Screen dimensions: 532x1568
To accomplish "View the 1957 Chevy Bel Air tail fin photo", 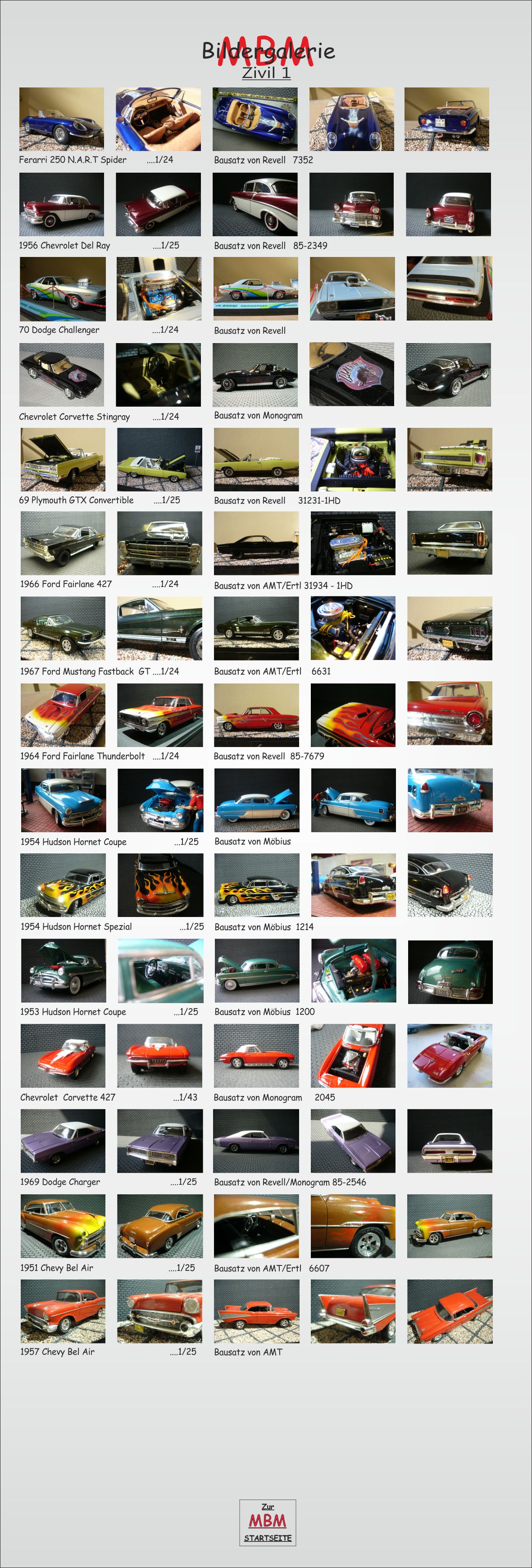I will click(x=353, y=1311).
